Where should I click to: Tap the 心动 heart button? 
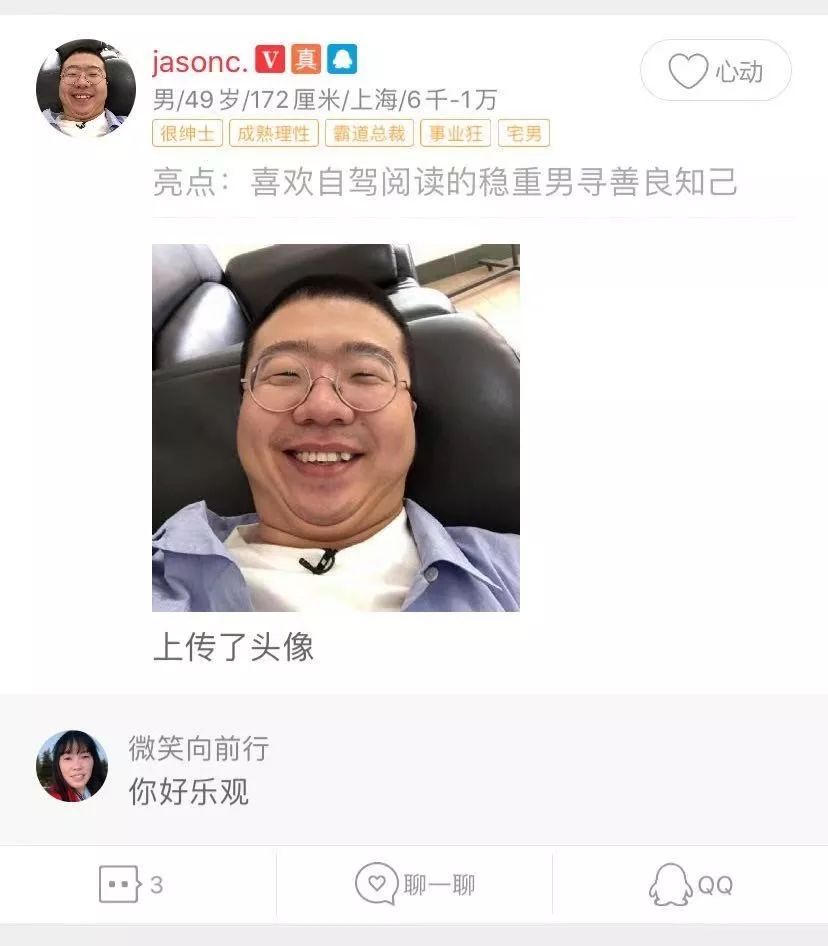(x=715, y=71)
